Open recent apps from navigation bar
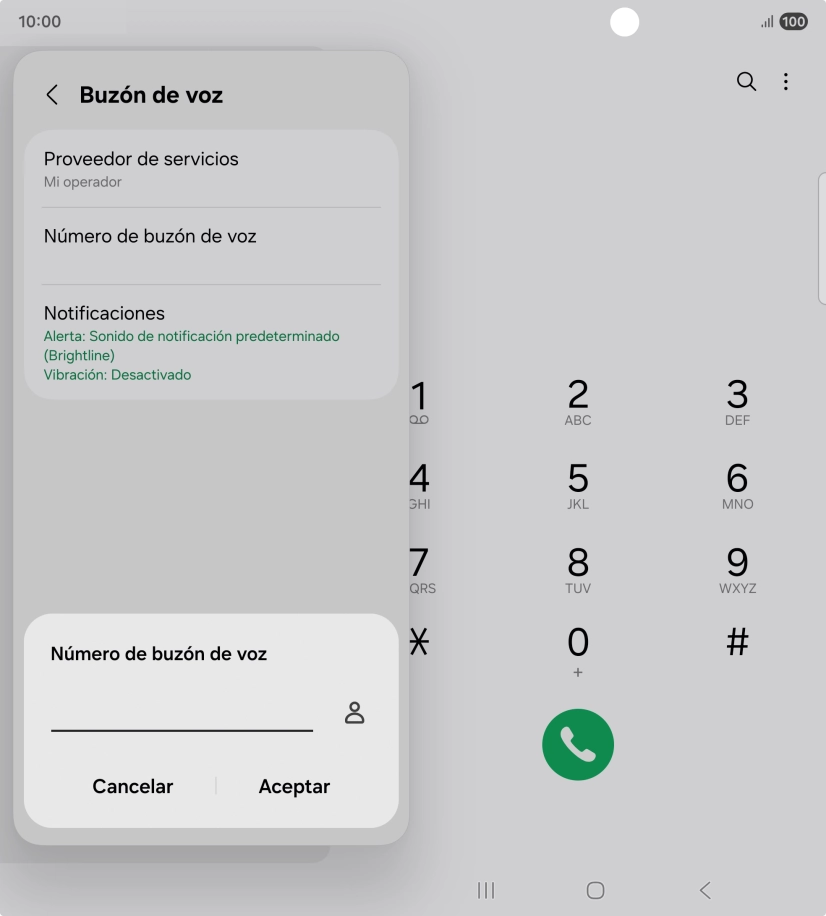The image size is (826, 916). click(486, 890)
